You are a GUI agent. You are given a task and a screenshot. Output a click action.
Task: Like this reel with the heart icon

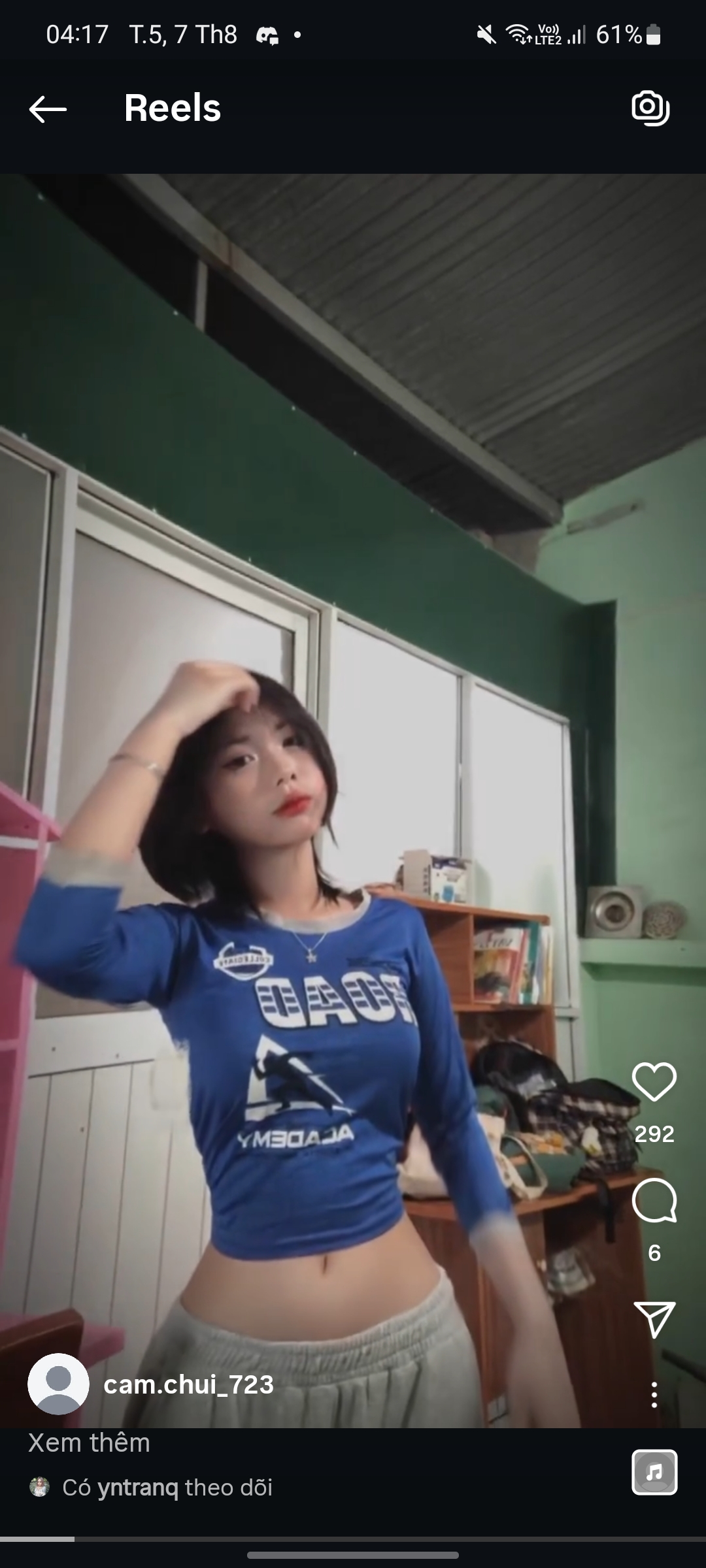click(x=654, y=1082)
